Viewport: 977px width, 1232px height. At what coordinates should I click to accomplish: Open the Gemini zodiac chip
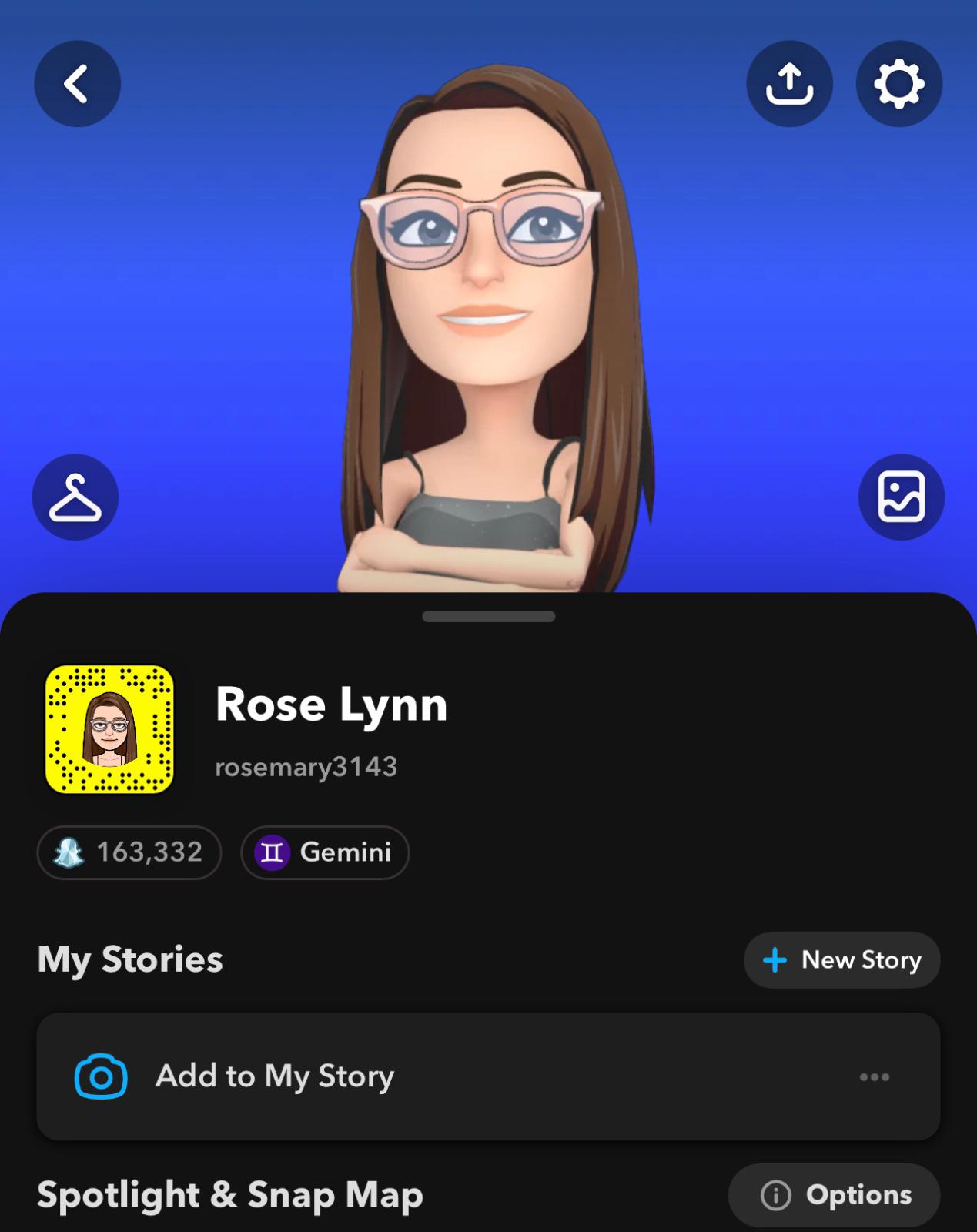click(x=325, y=852)
